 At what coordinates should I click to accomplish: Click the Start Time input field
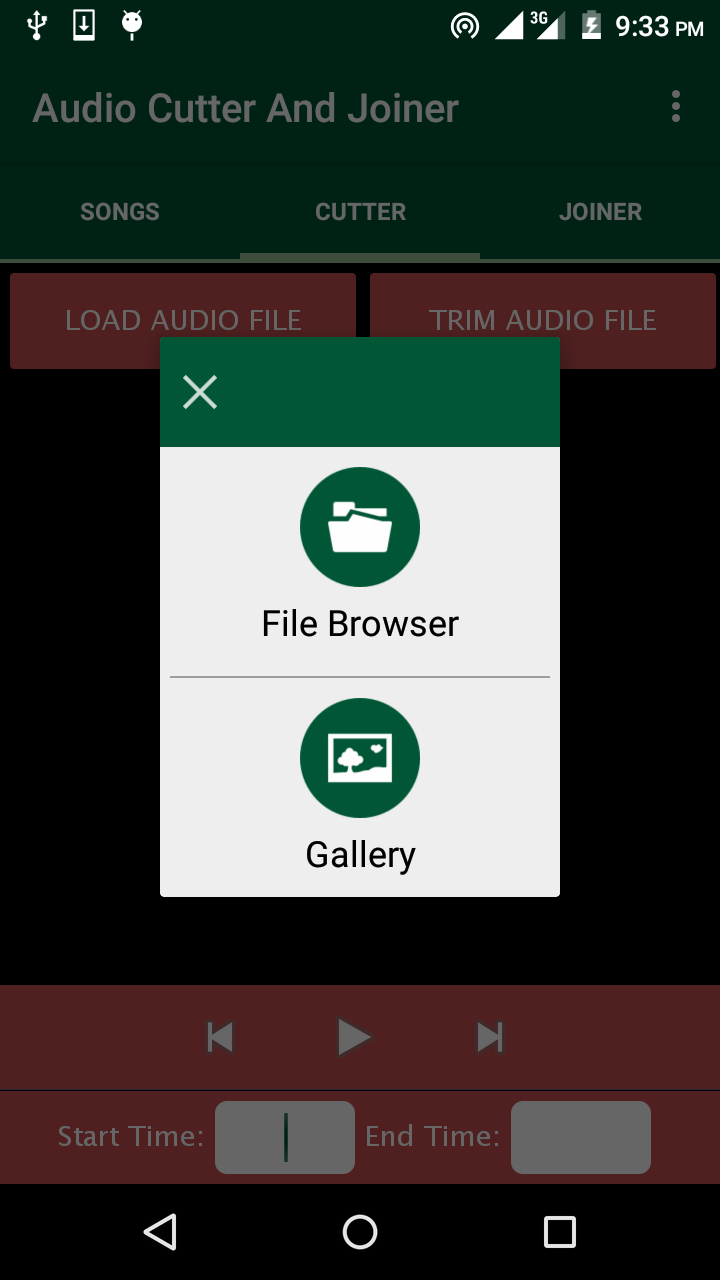tap(284, 1137)
